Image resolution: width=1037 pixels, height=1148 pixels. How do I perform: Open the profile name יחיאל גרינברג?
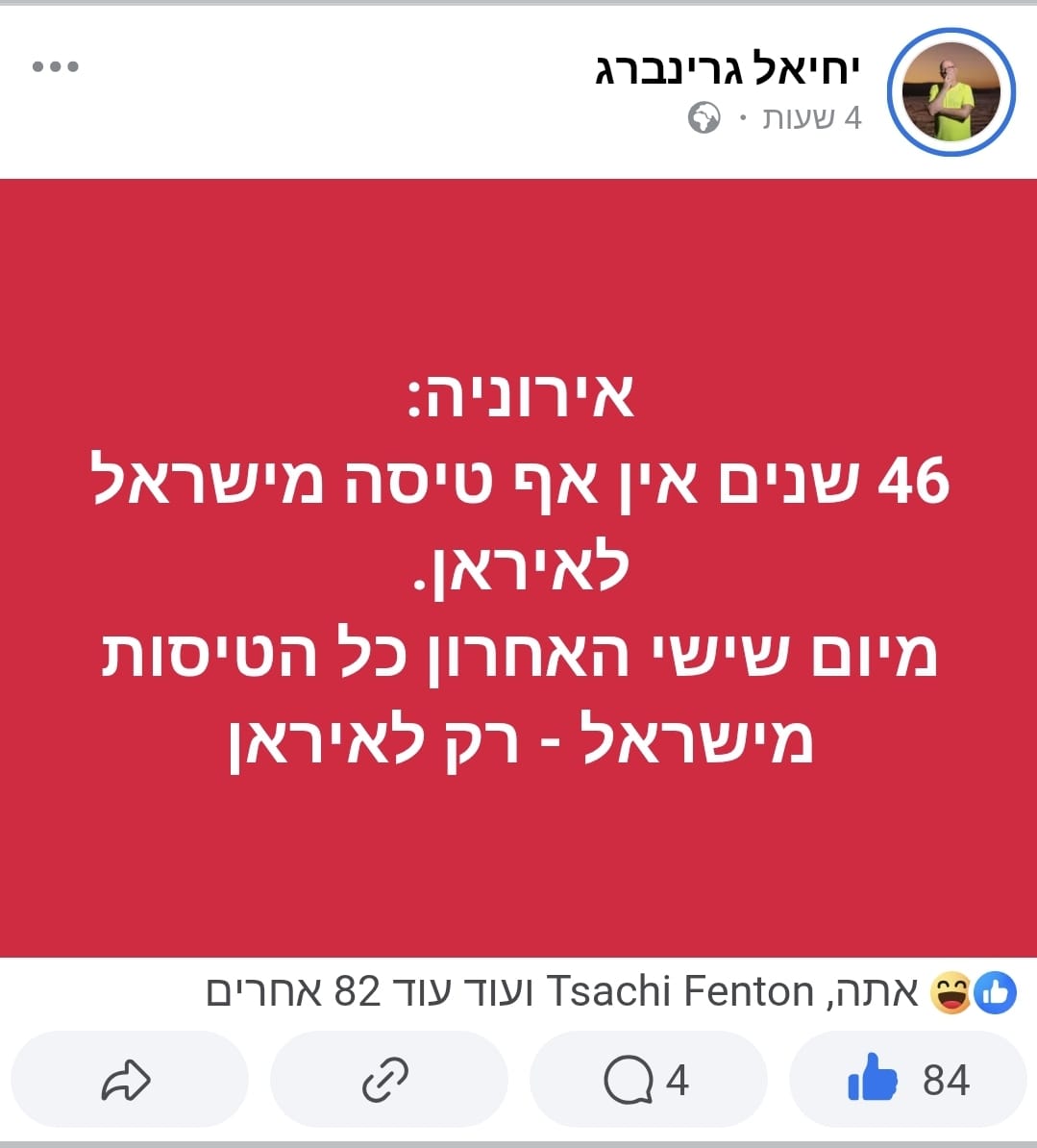(x=728, y=69)
